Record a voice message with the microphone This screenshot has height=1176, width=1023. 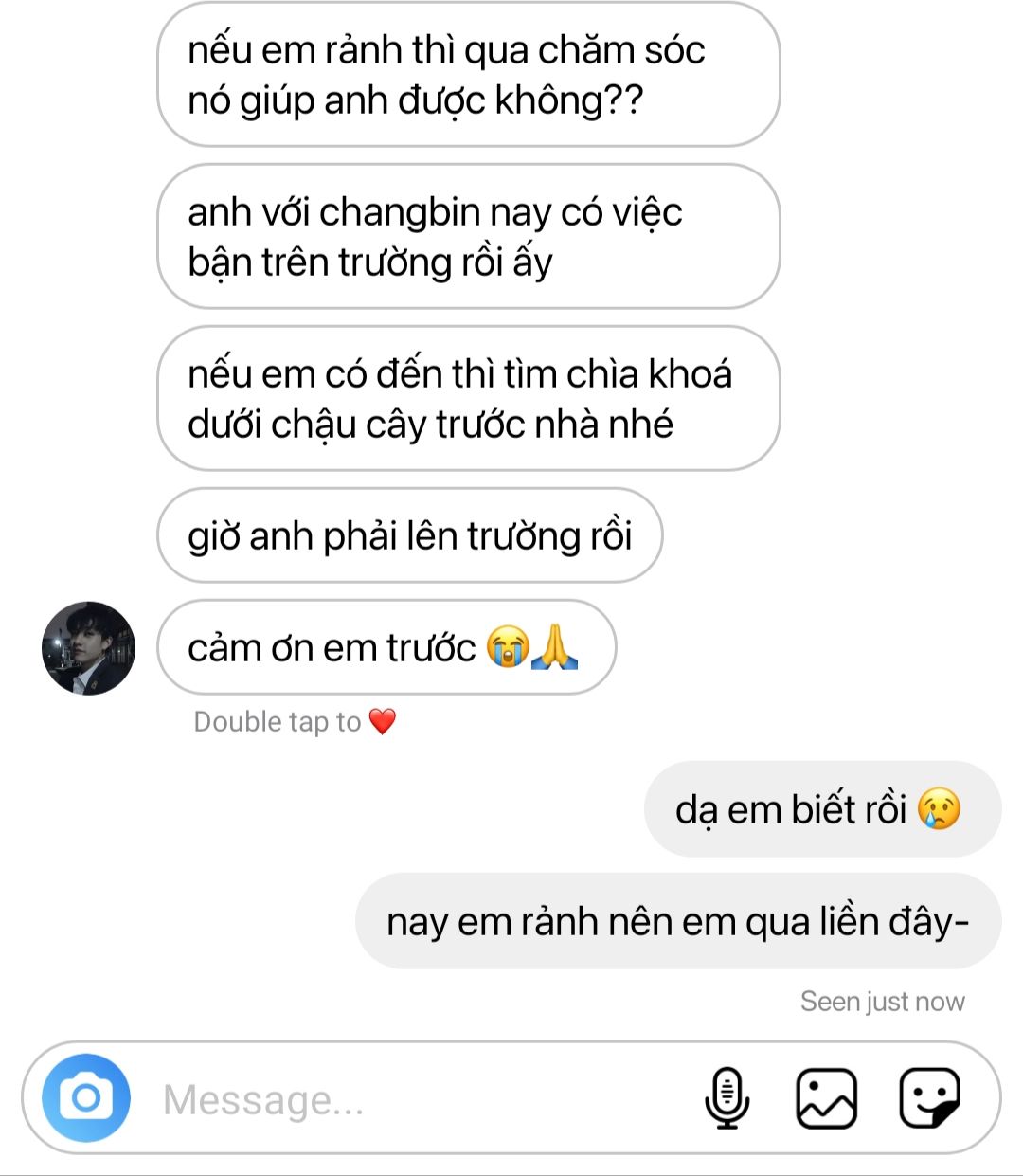click(727, 1098)
